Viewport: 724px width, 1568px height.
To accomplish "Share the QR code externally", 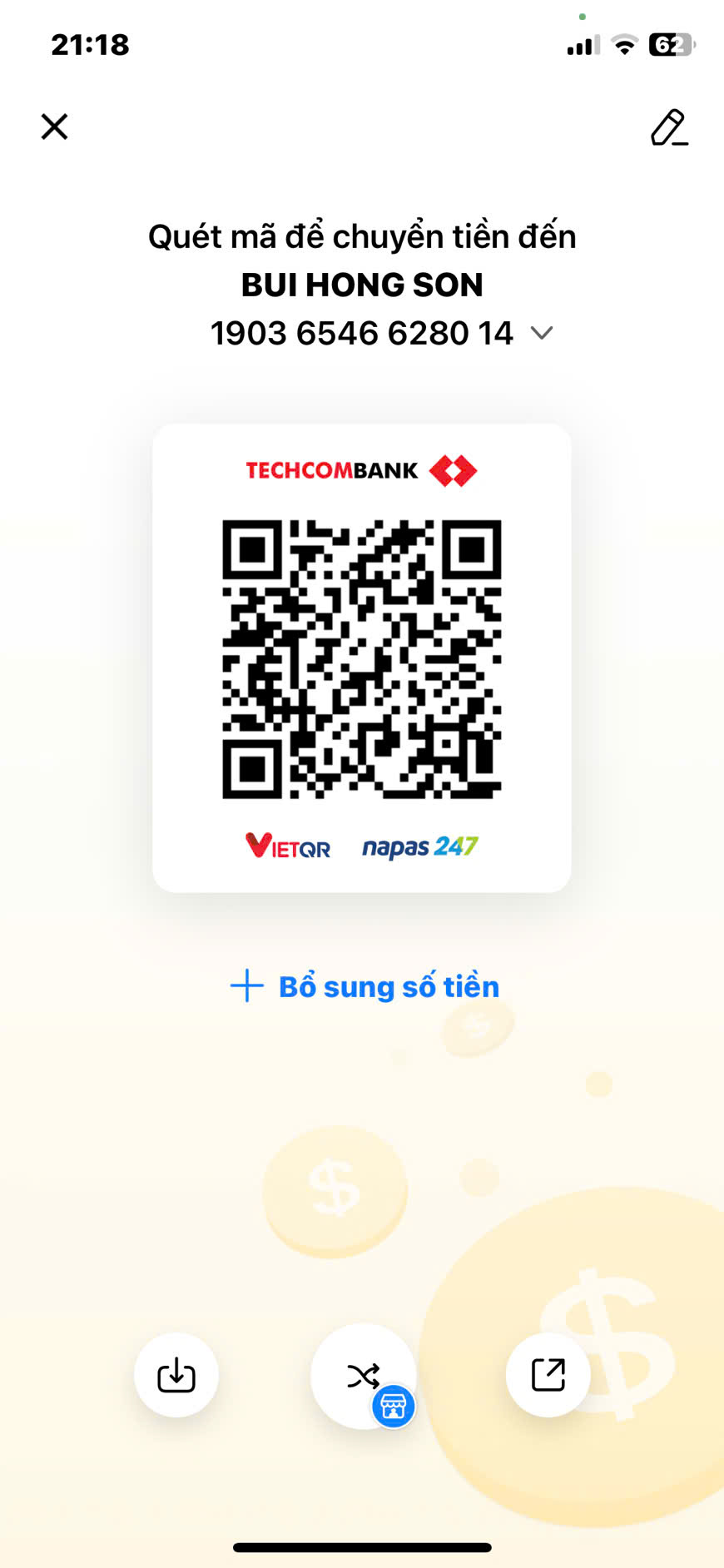I will point(548,1375).
